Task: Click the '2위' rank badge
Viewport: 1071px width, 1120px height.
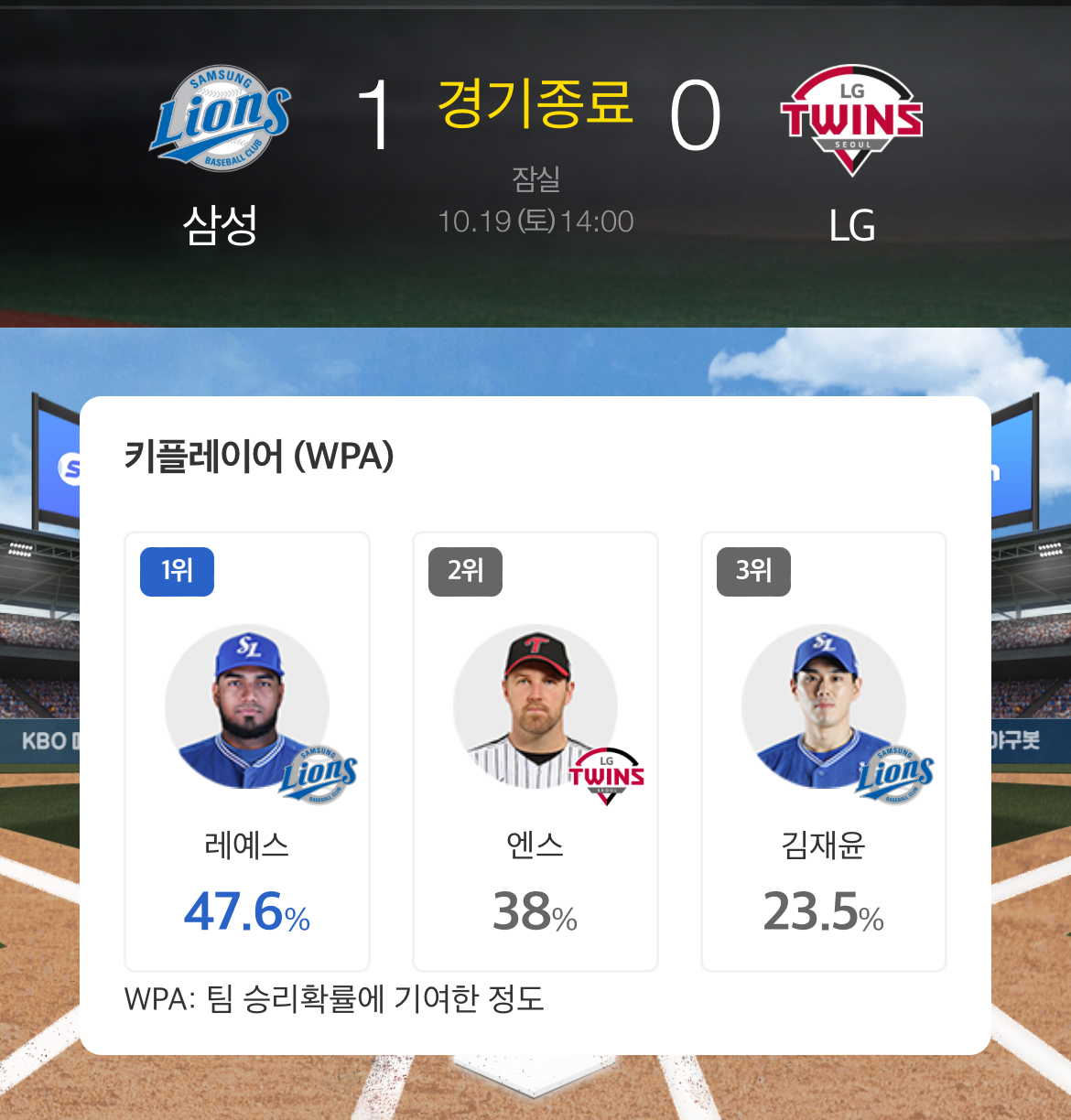Action: click(465, 571)
